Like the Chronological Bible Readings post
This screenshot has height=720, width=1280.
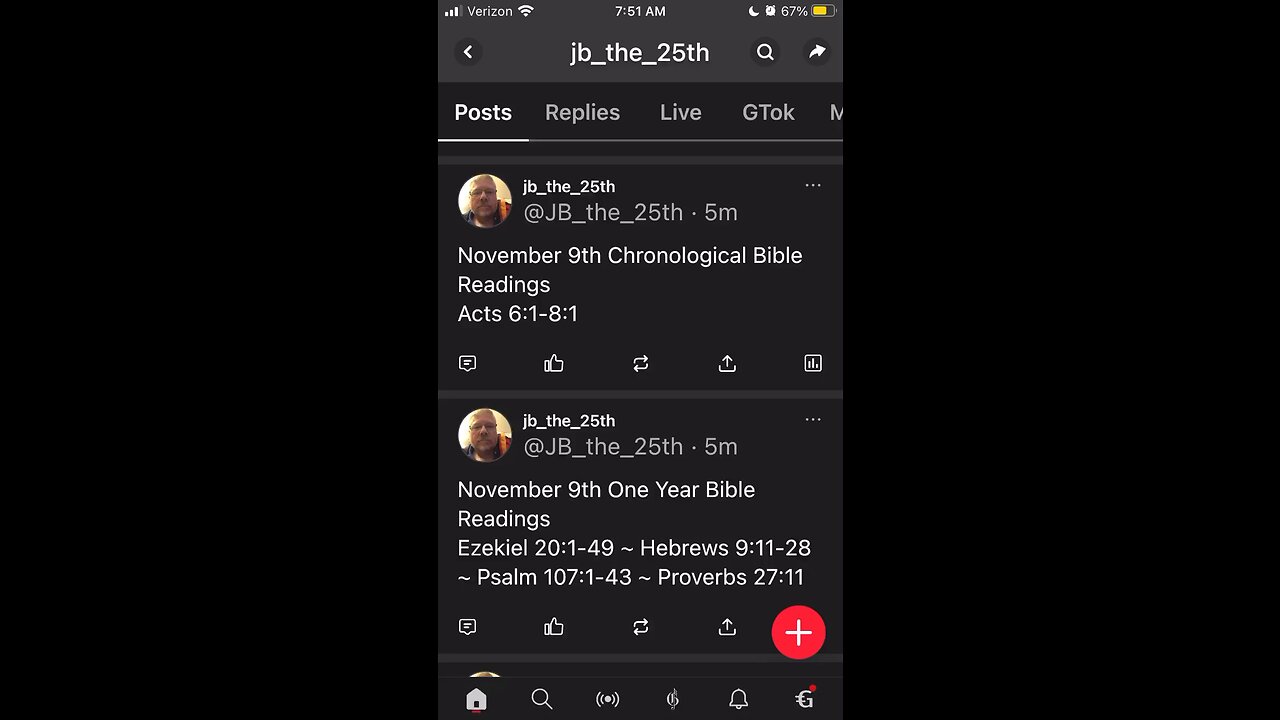[x=554, y=364]
